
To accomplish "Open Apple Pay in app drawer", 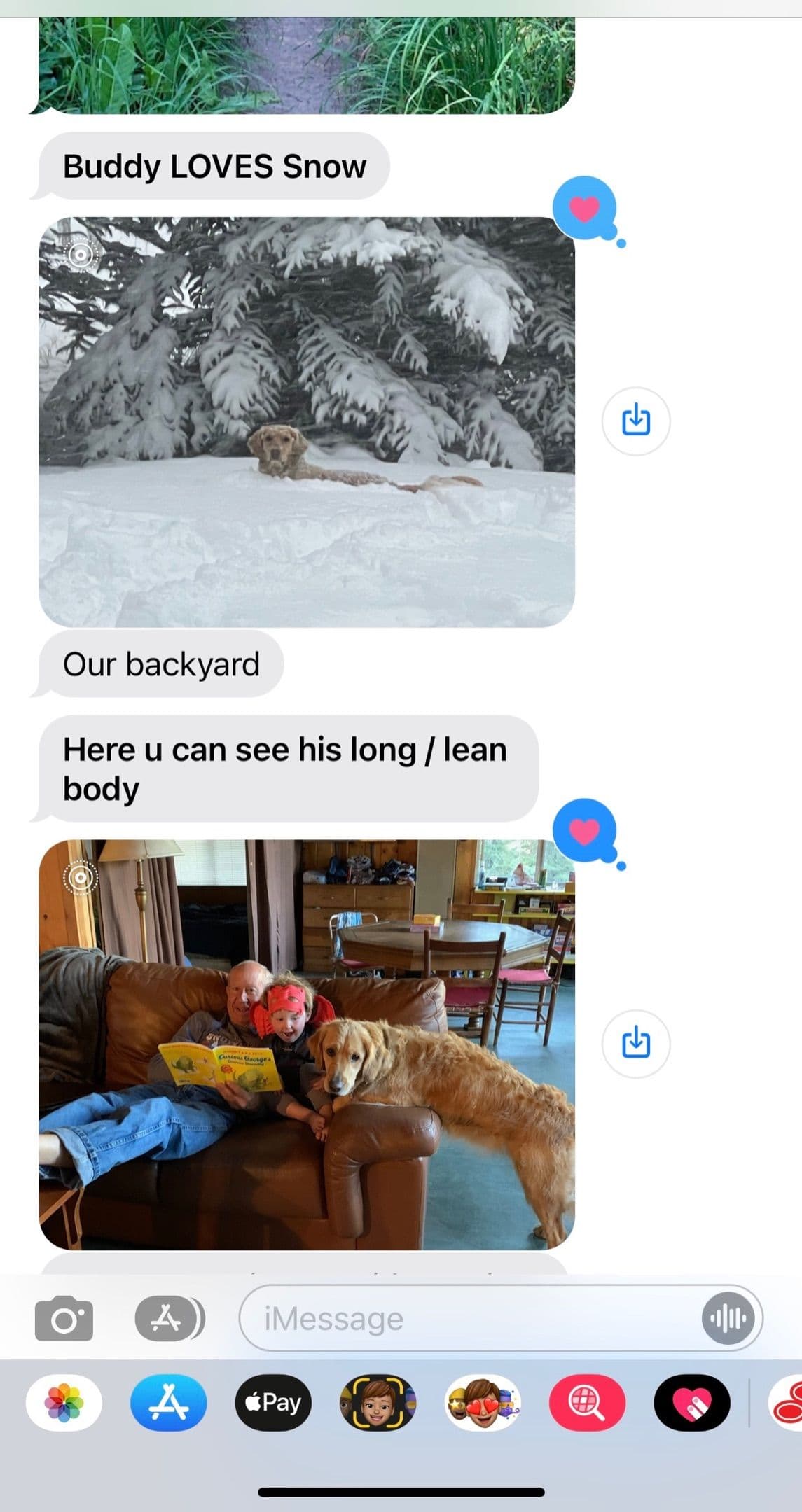I will click(273, 1402).
